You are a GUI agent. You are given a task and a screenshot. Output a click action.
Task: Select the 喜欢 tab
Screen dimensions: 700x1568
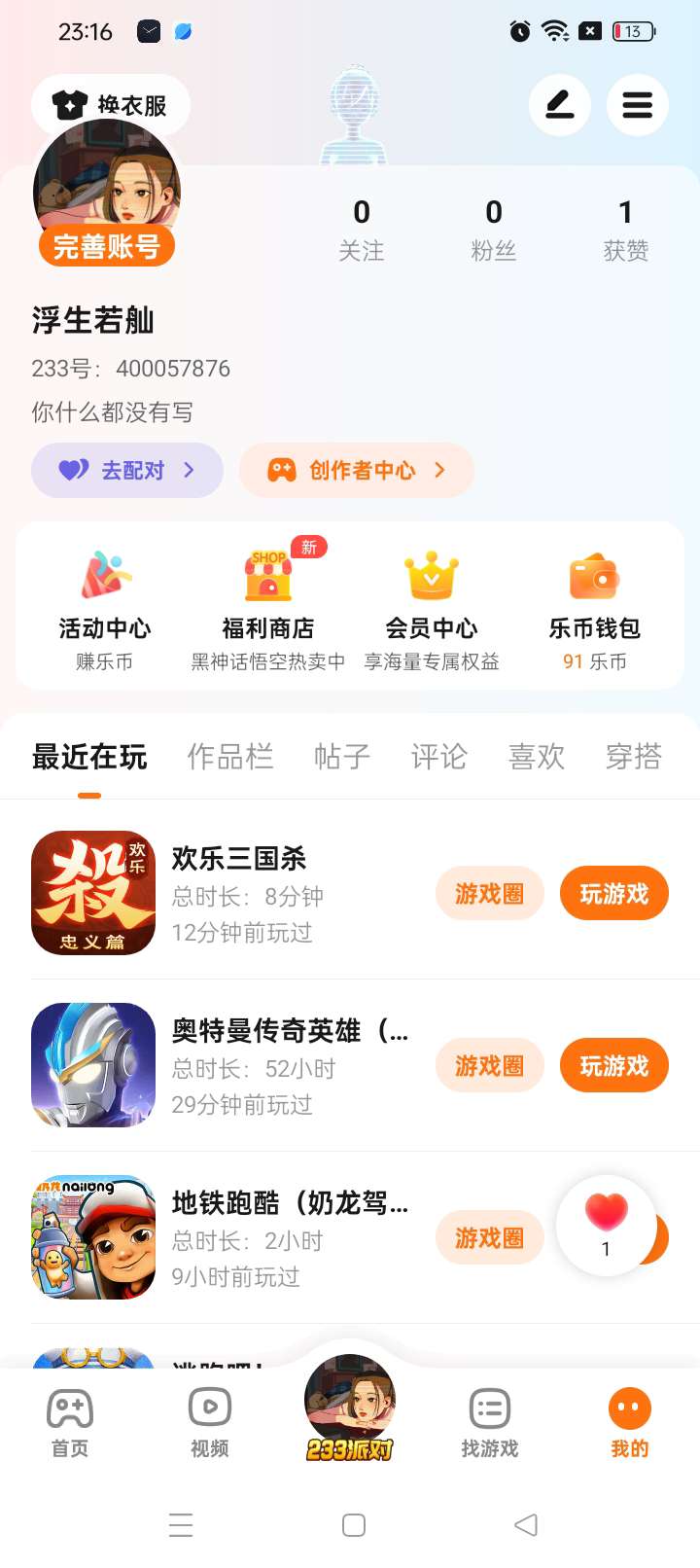[x=536, y=757]
